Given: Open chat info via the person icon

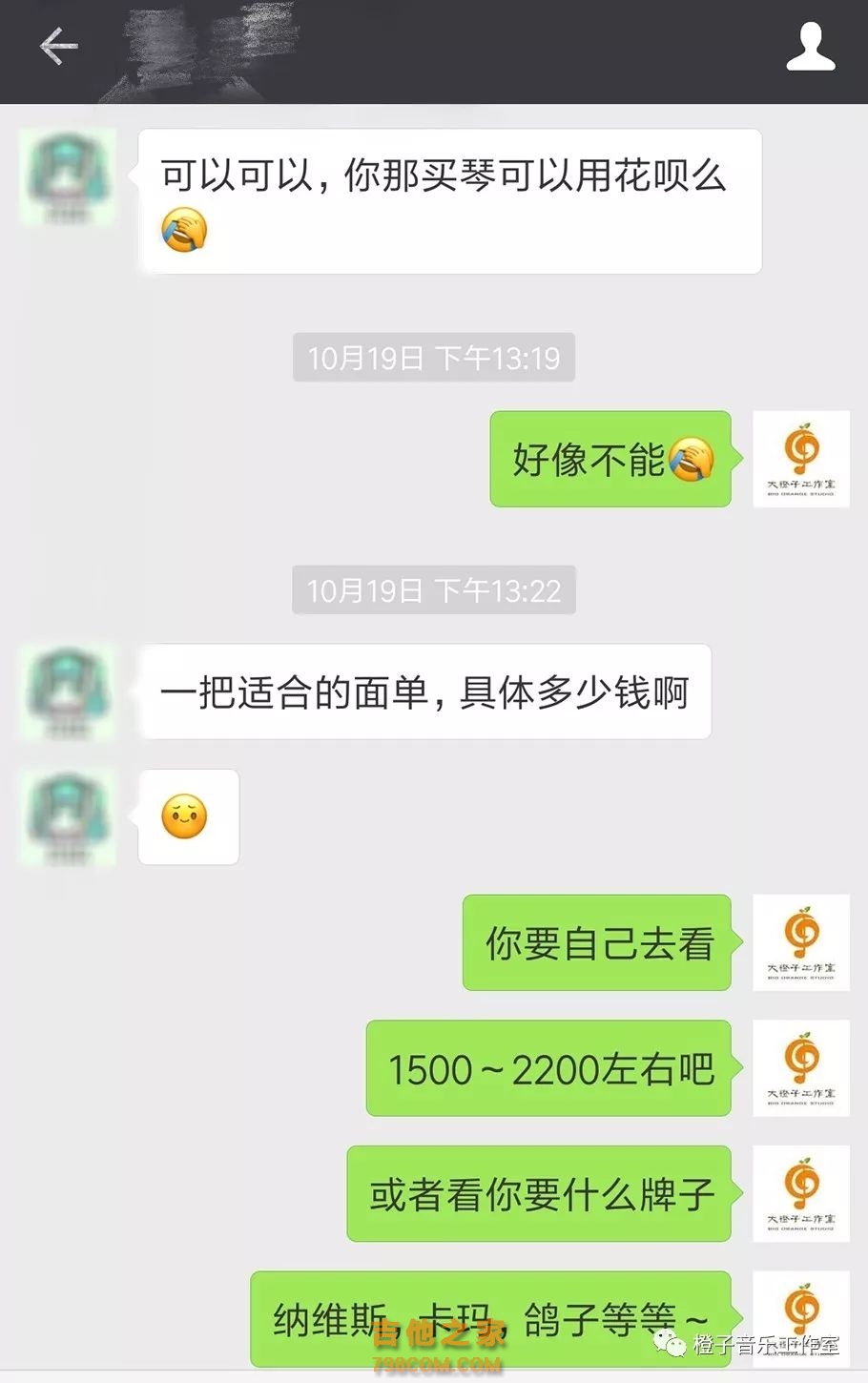Looking at the screenshot, I should [x=810, y=47].
